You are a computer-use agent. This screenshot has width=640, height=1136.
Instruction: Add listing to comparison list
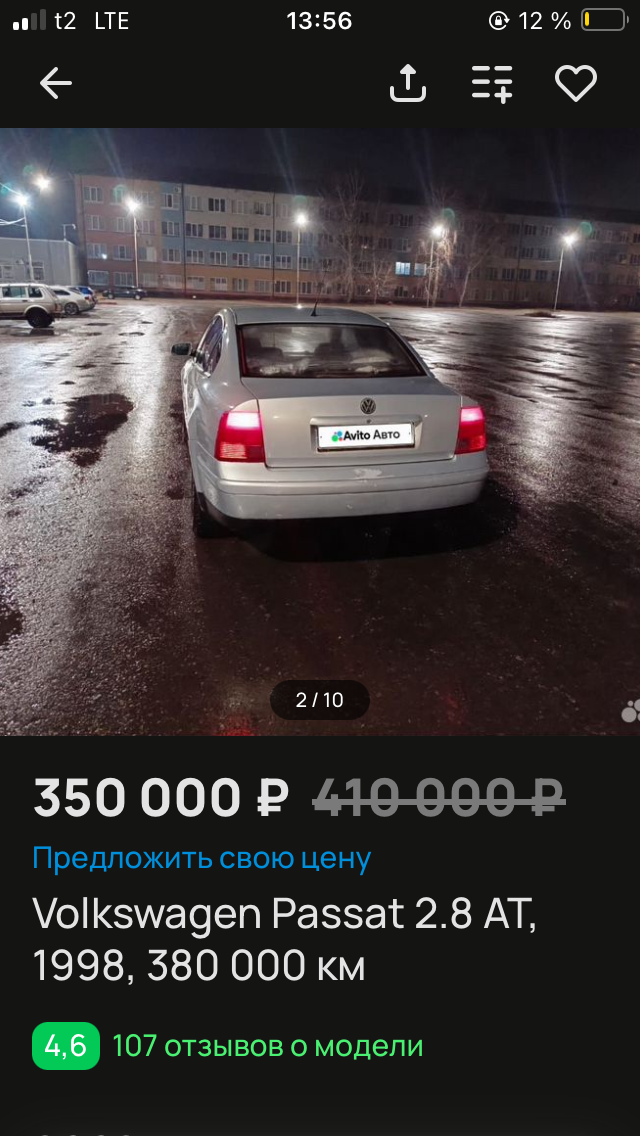click(x=492, y=84)
